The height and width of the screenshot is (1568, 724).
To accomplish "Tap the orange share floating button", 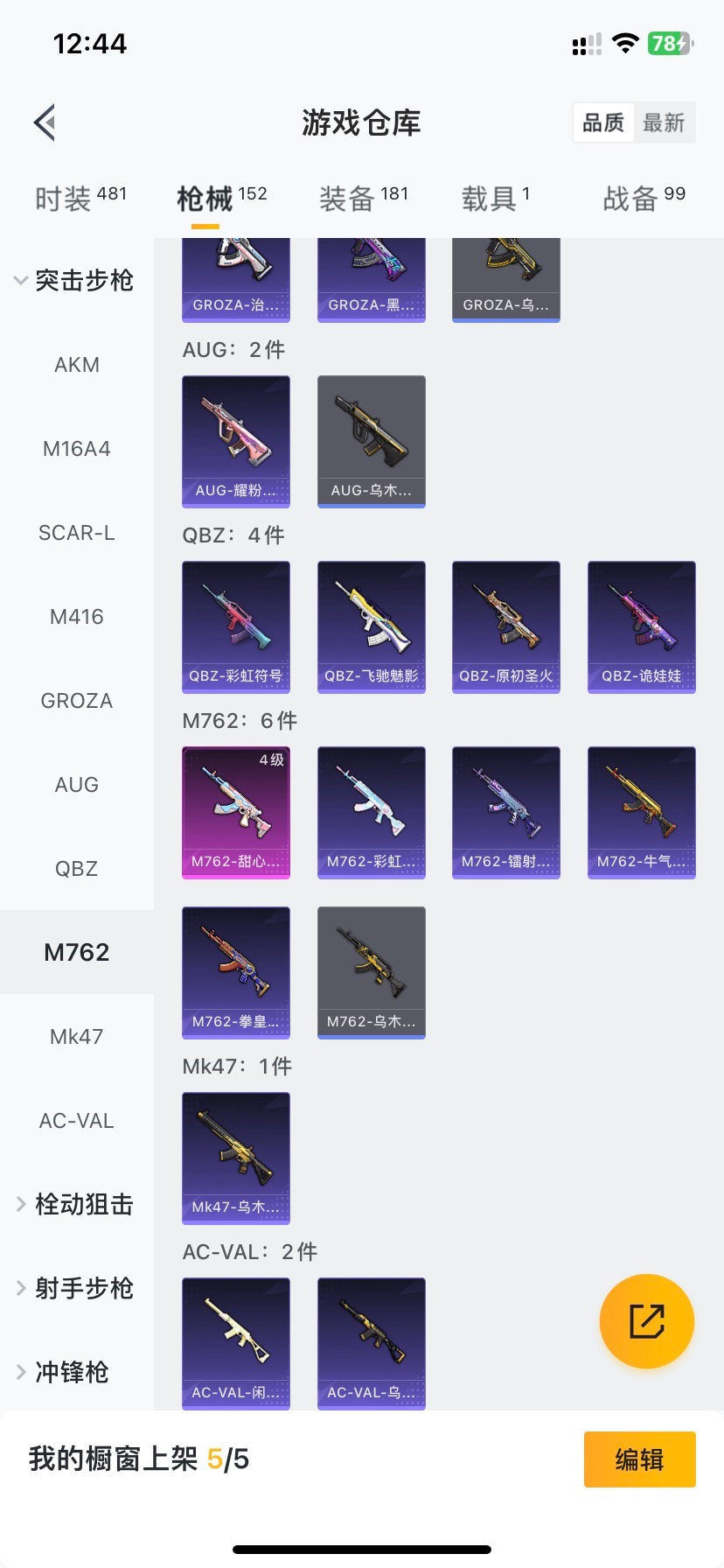I will 646,1321.
